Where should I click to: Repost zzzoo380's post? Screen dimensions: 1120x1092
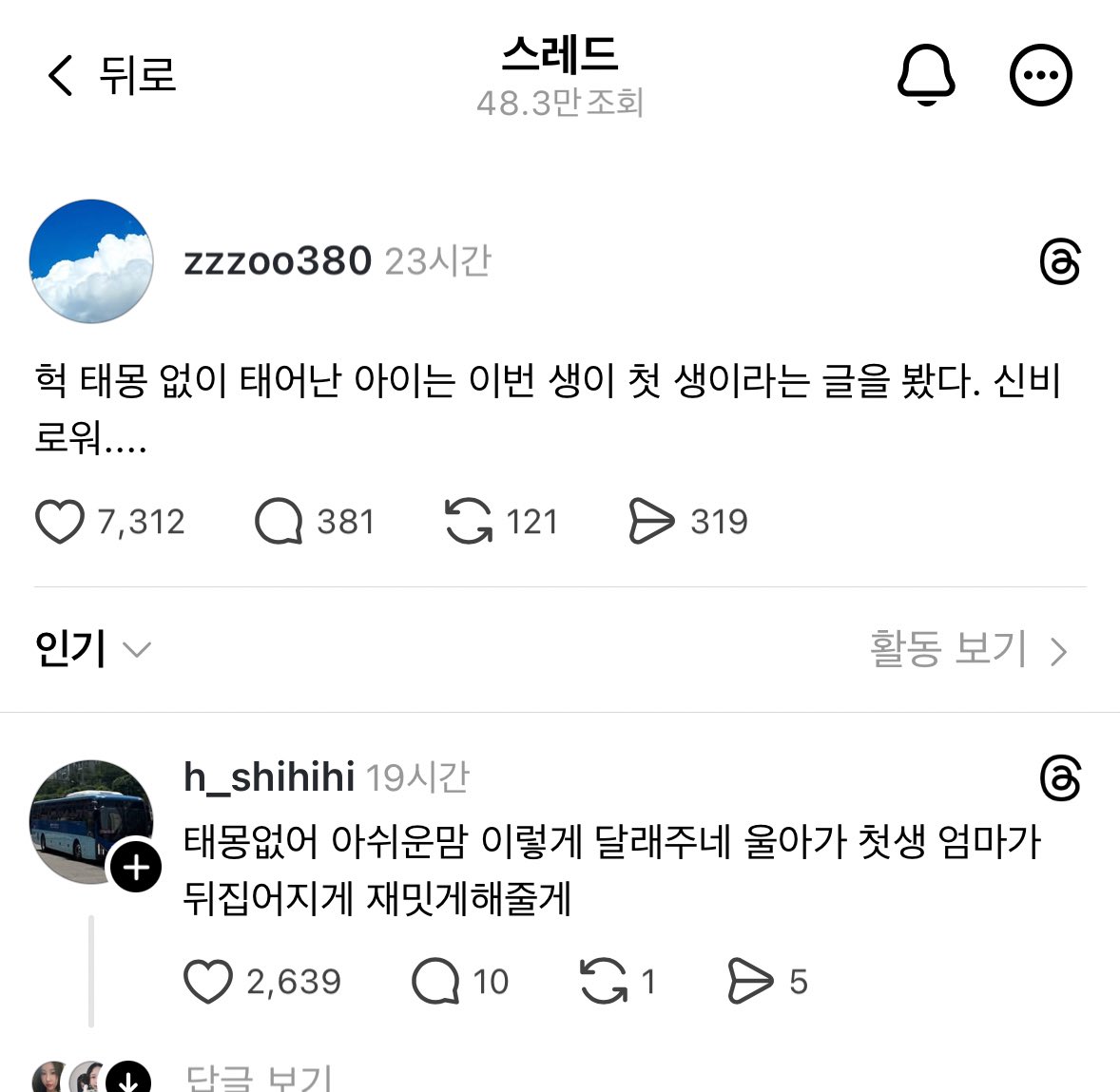coord(469,522)
